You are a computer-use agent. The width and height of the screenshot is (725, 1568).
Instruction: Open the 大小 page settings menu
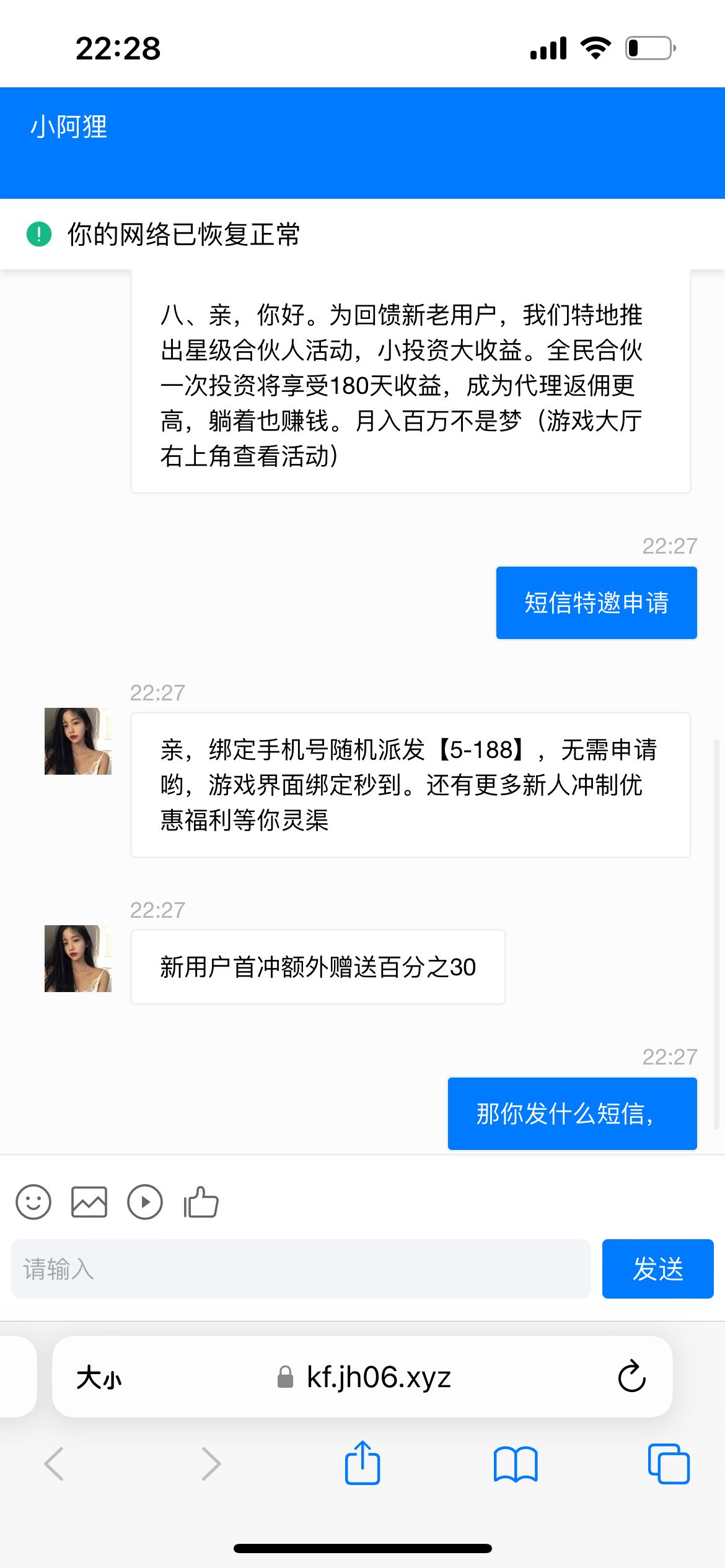[x=99, y=1378]
